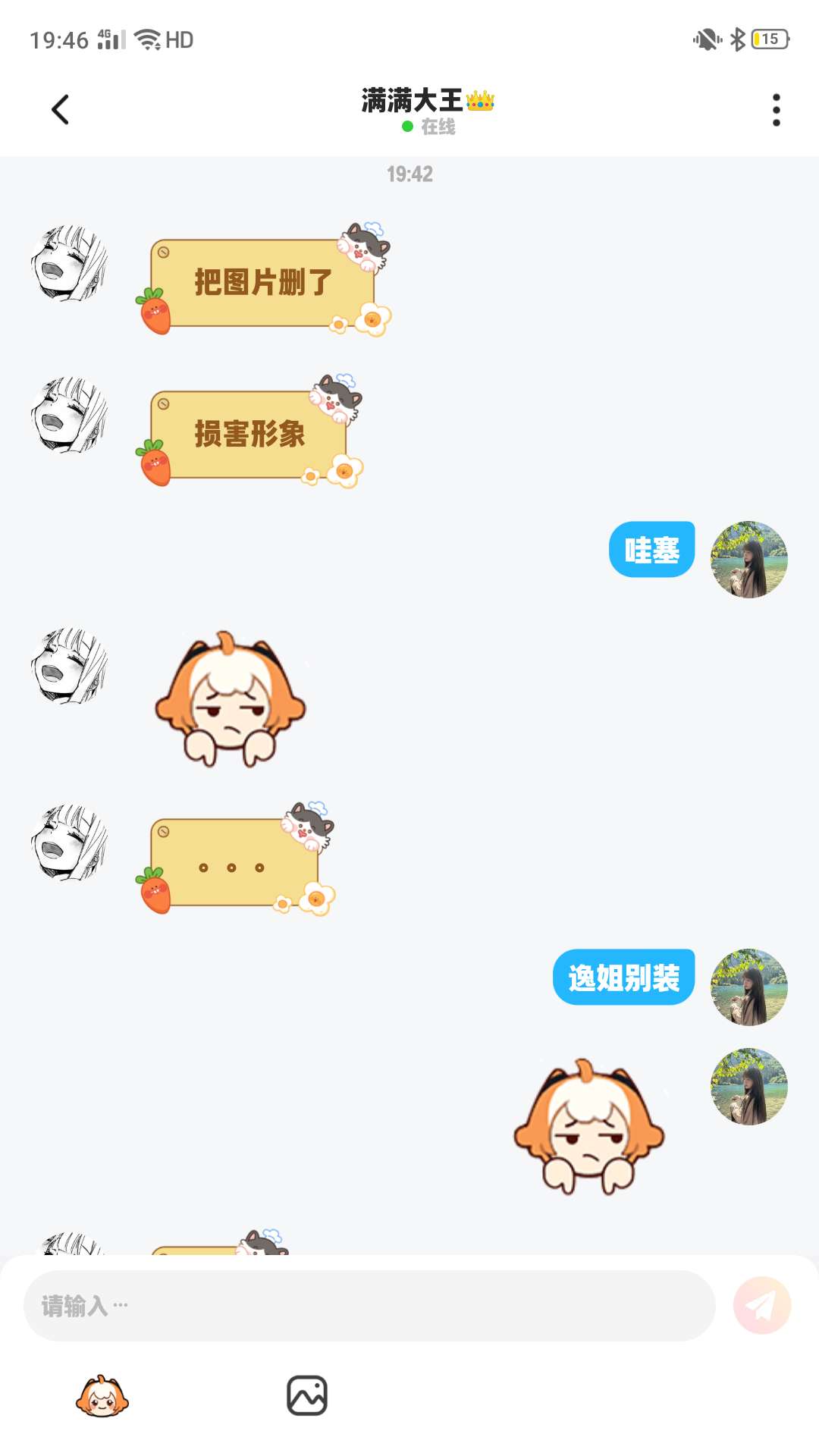This screenshot has width=819, height=1456.
Task: View sender's avatar beside 把图片删了
Action: pyautogui.click(x=69, y=263)
